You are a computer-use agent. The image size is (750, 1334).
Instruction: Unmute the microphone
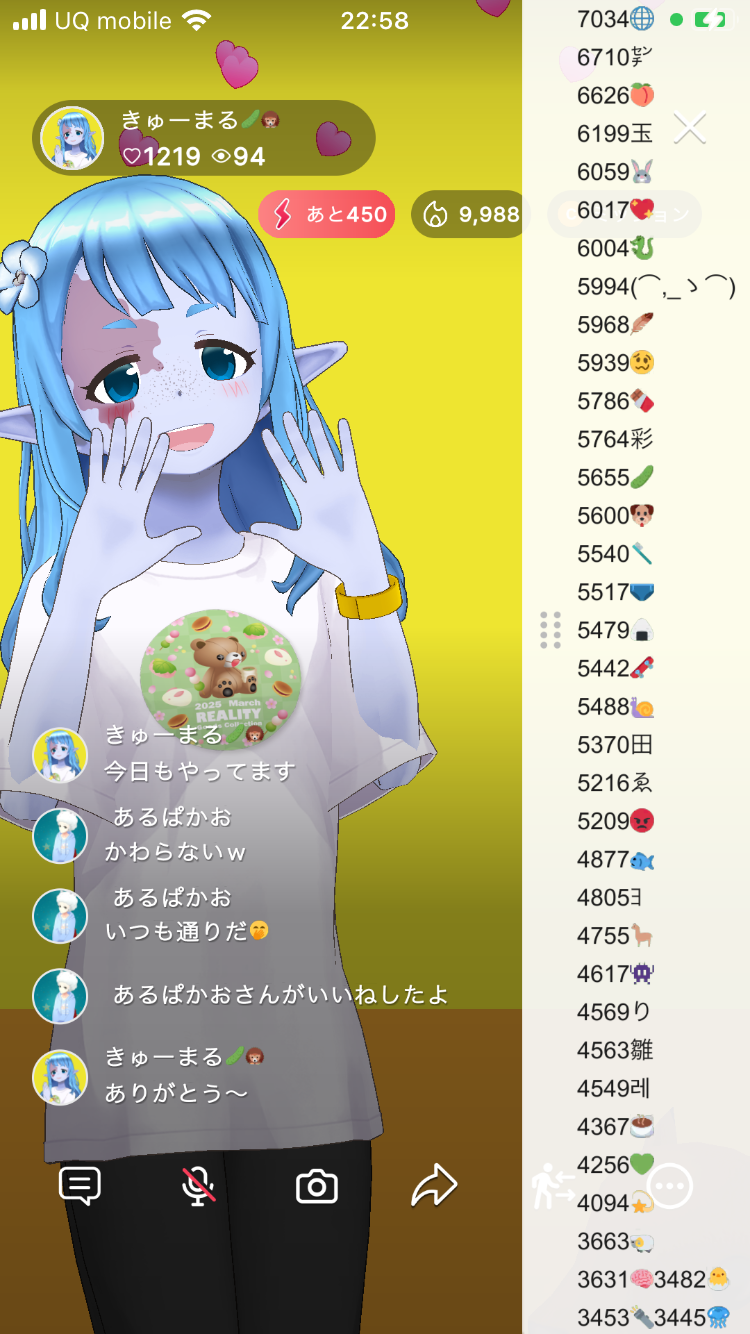click(x=199, y=1187)
